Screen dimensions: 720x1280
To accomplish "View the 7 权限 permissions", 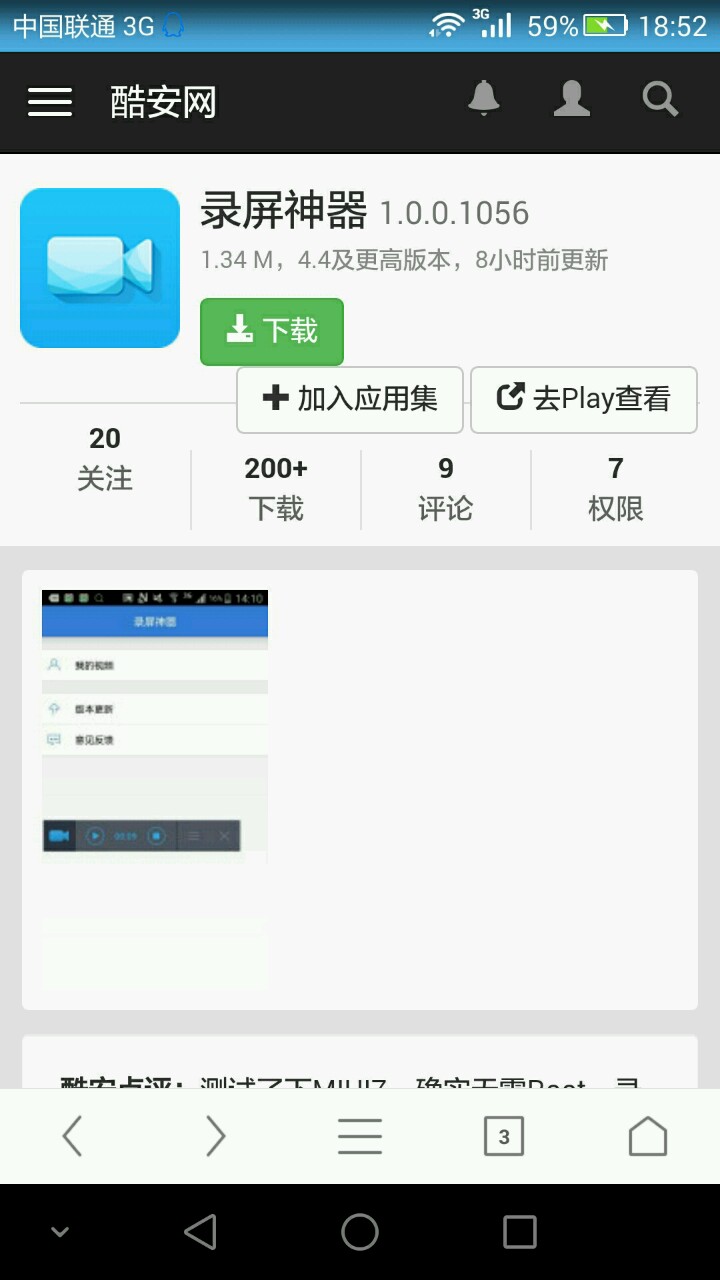I will pyautogui.click(x=616, y=489).
